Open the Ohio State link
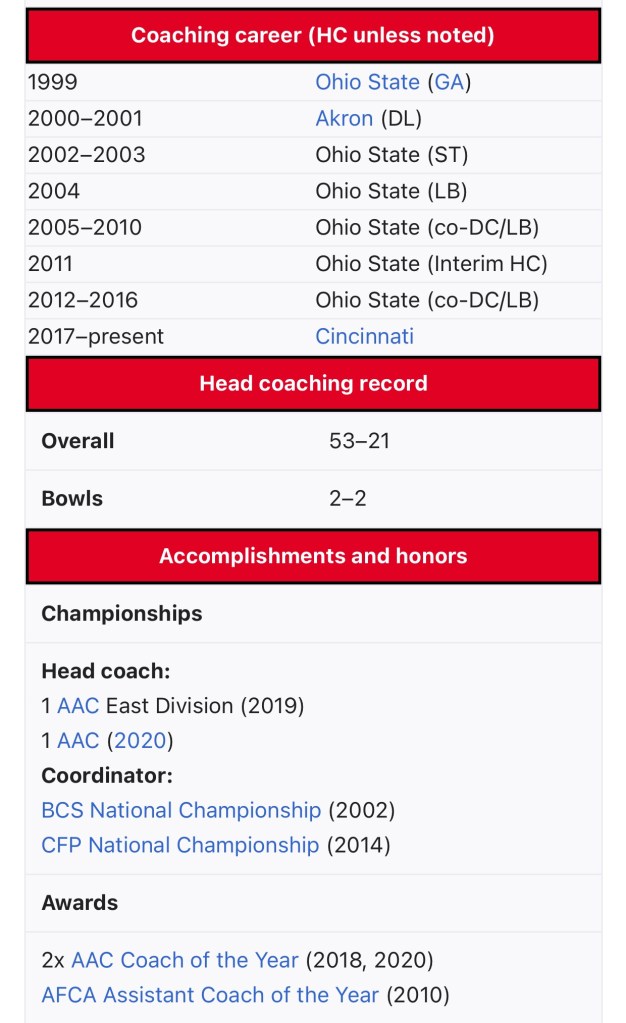This screenshot has height=1023, width=626. point(367,82)
